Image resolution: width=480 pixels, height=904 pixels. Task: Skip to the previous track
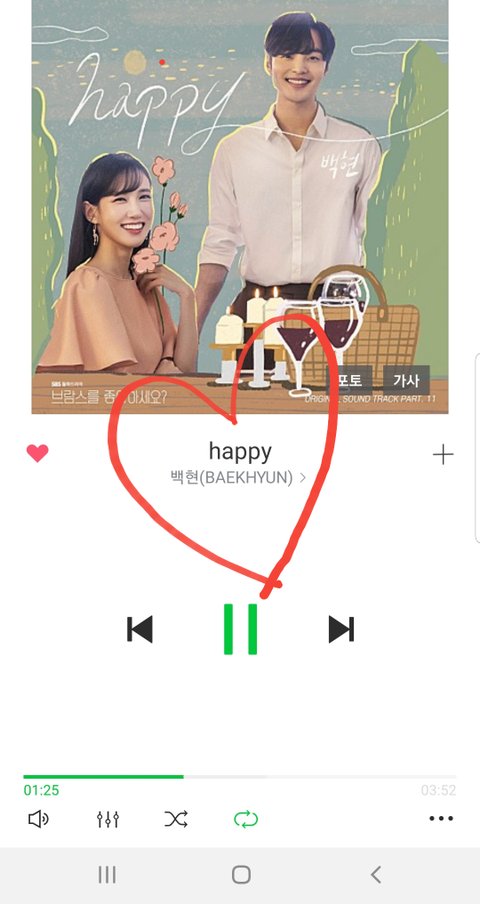click(140, 629)
